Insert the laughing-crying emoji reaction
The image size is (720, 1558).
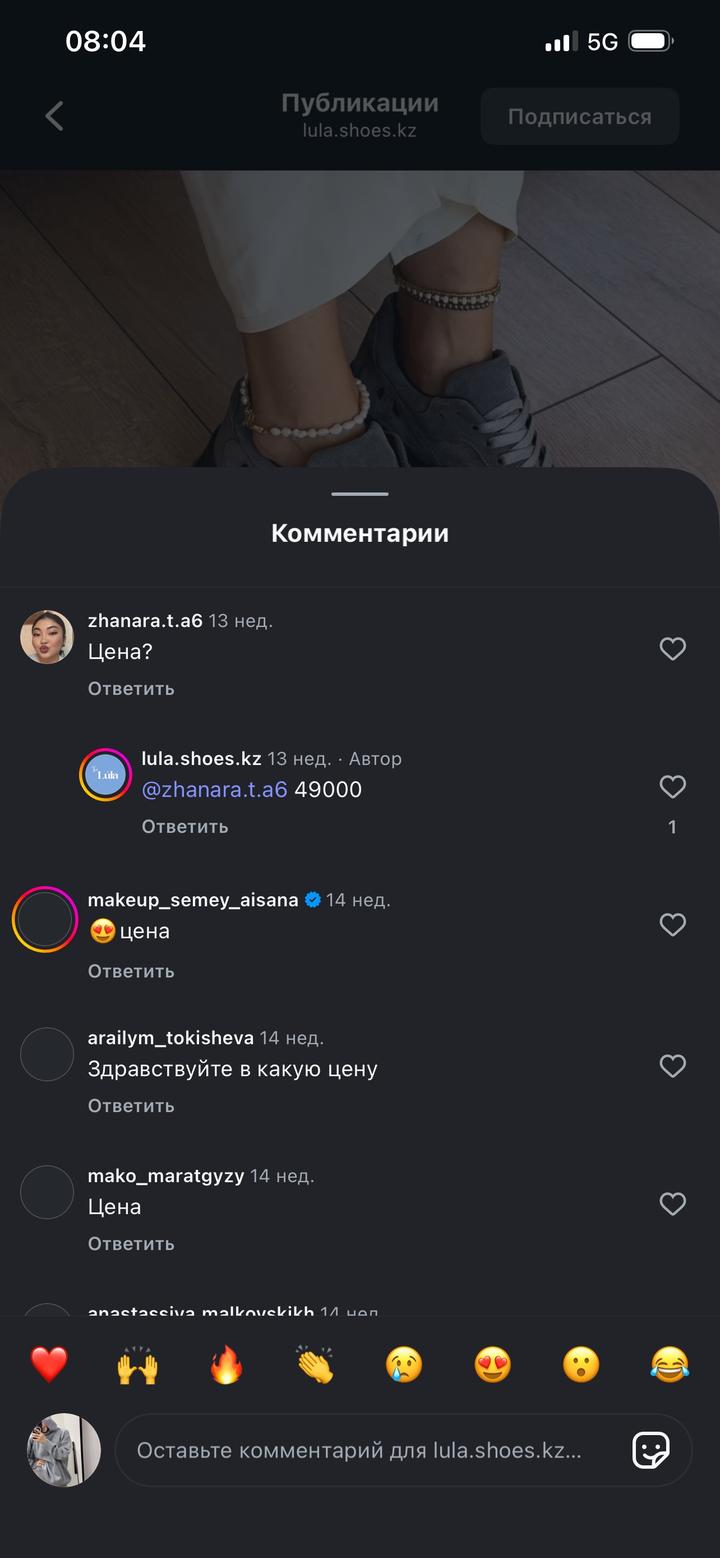(x=670, y=1364)
